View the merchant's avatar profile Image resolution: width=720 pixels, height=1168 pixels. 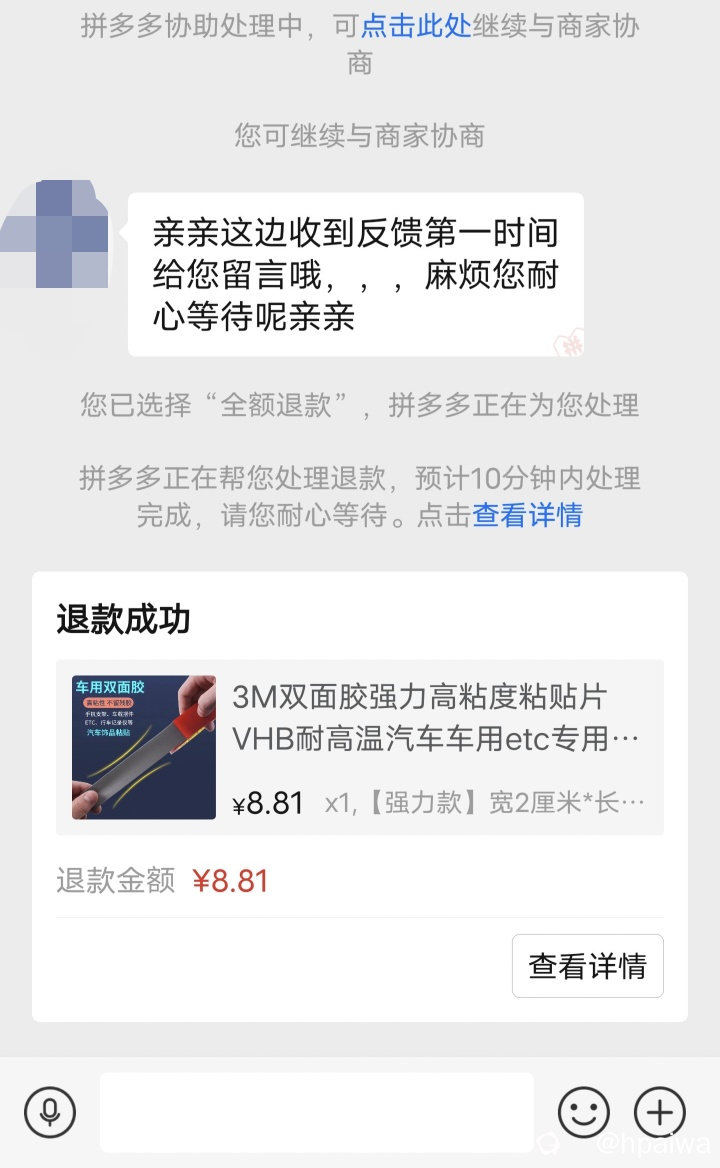point(57,236)
